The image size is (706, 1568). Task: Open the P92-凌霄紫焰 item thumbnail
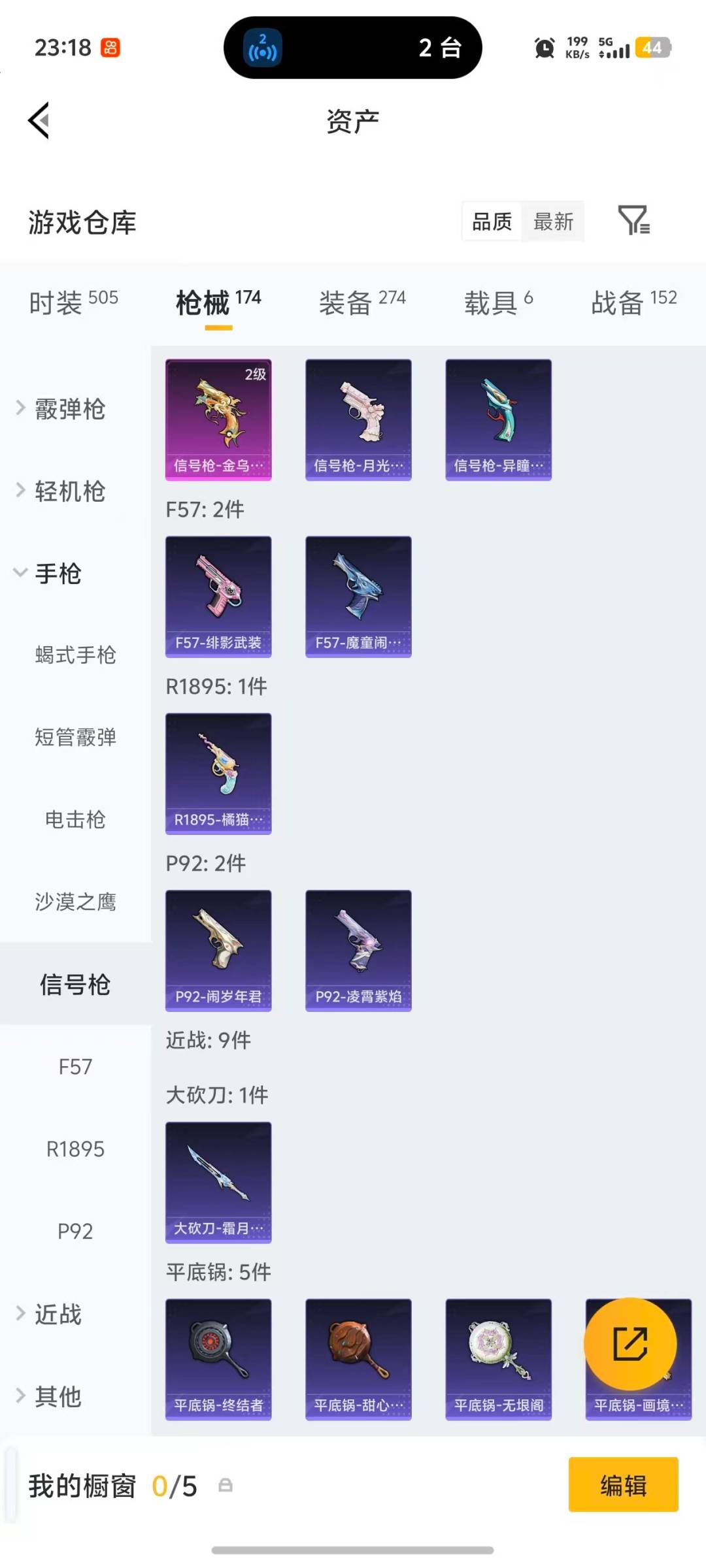click(358, 950)
